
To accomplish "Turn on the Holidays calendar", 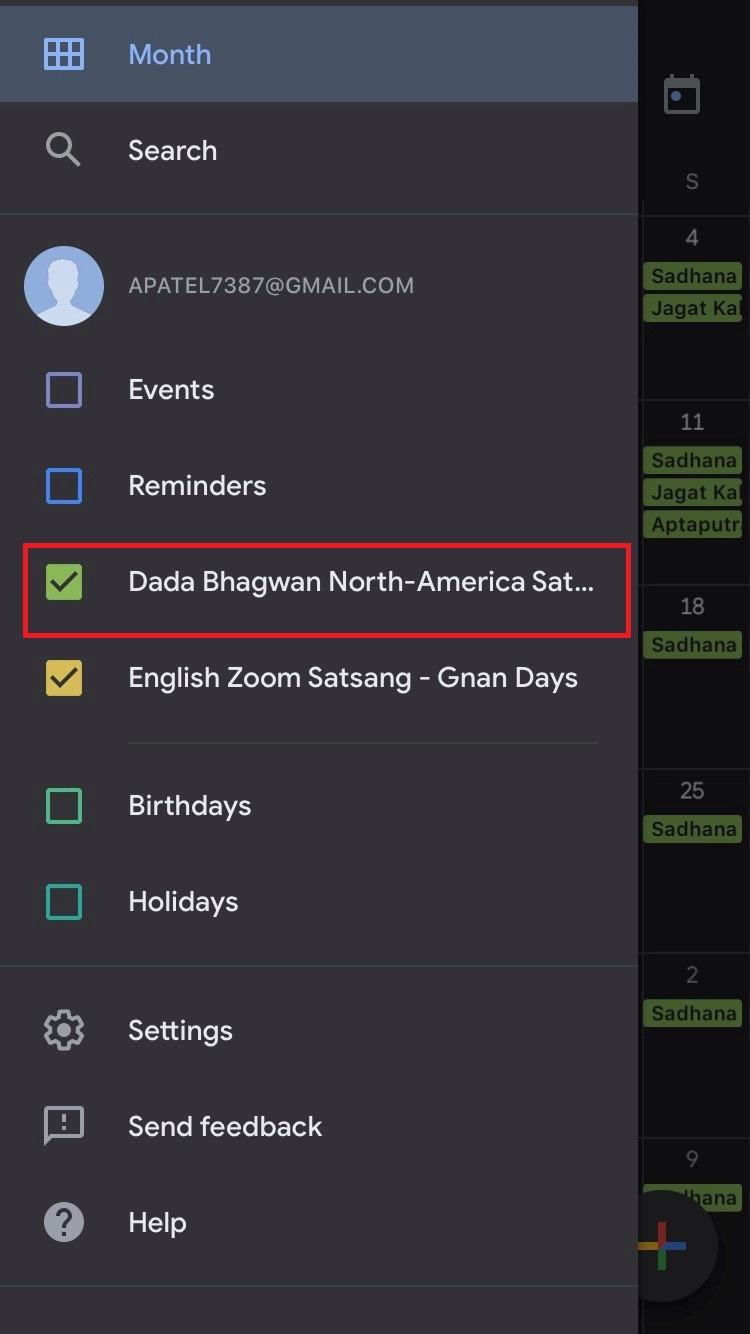I will tap(64, 902).
